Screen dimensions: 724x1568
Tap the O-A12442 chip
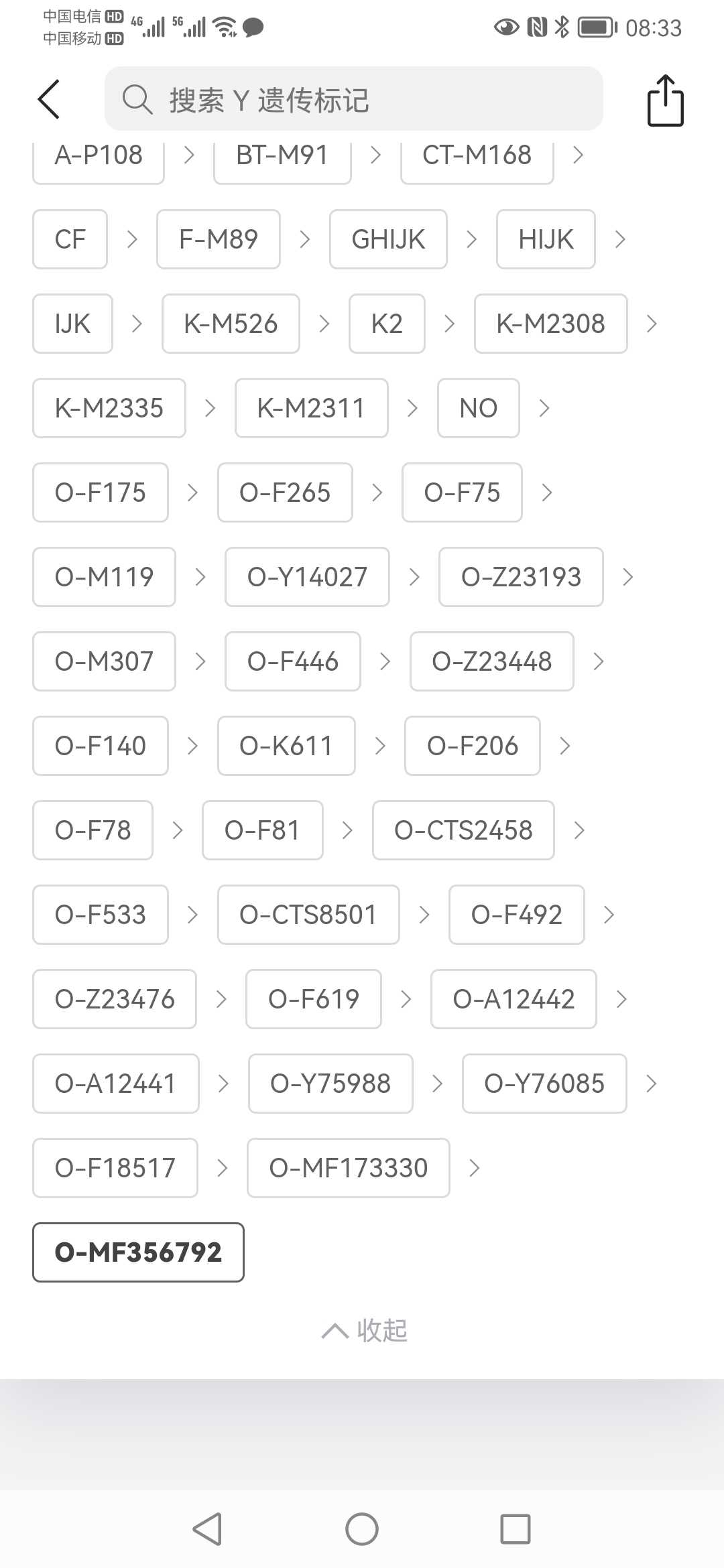point(514,999)
